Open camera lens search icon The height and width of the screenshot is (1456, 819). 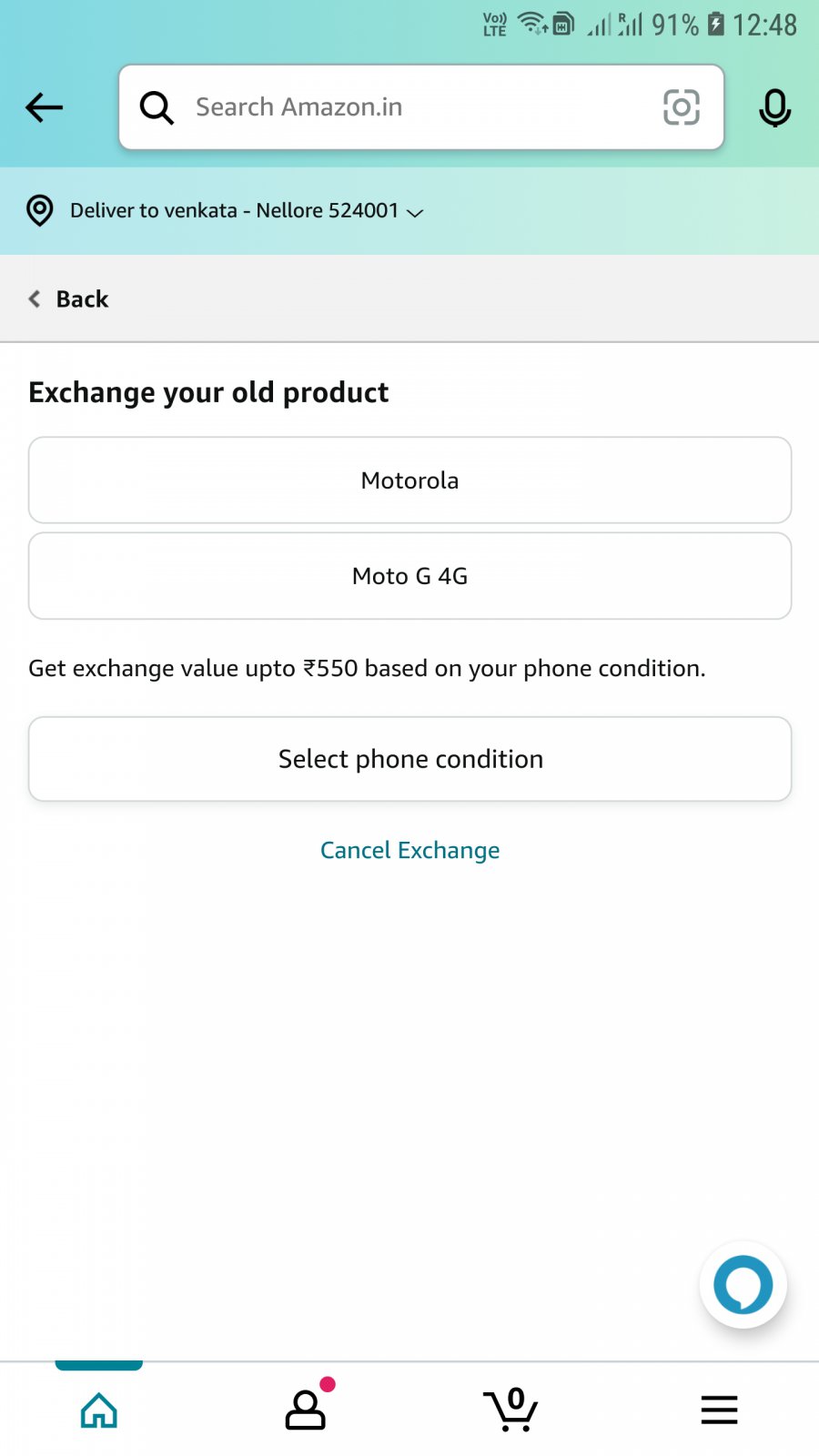click(x=681, y=107)
